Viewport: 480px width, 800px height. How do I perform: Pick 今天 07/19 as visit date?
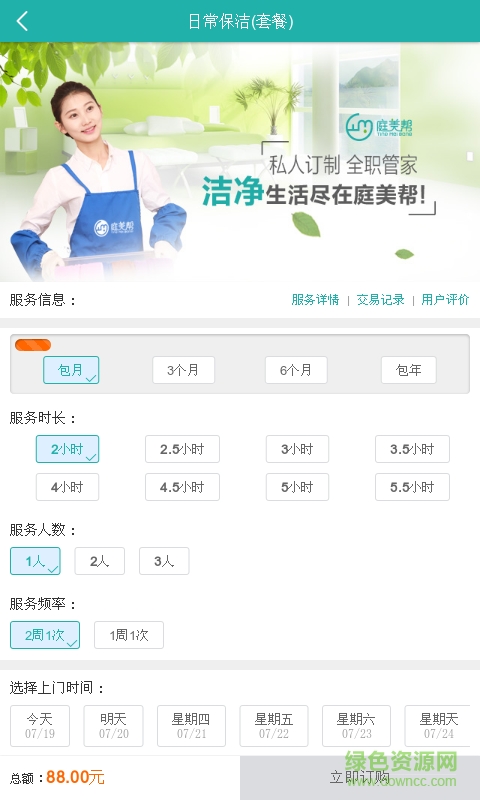pos(40,726)
